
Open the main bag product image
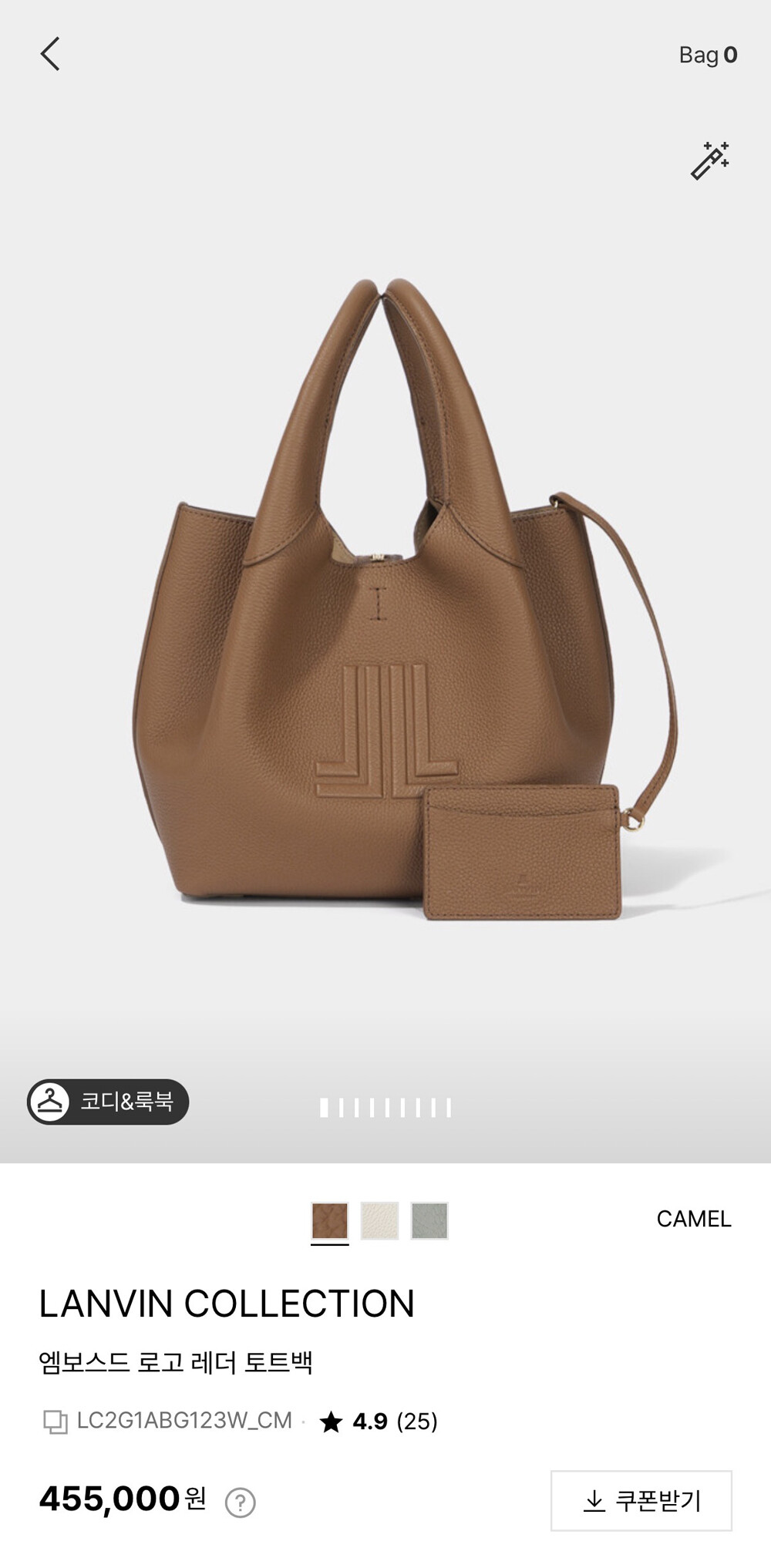pos(405,599)
